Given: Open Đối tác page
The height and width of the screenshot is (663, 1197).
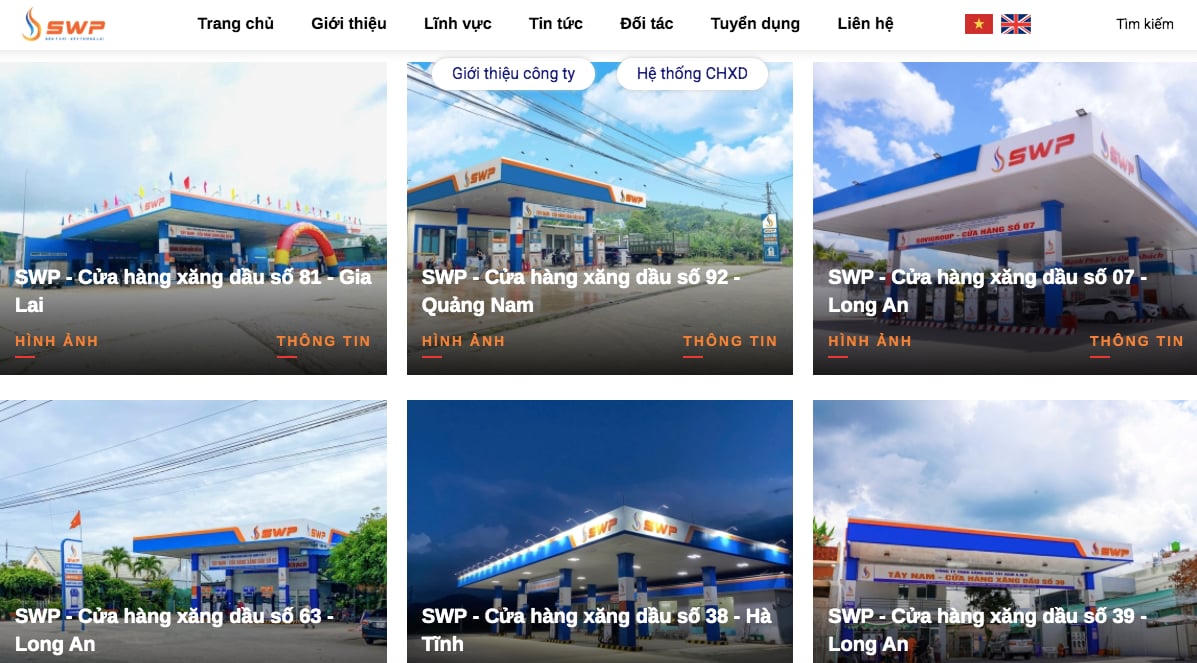Looking at the screenshot, I should coord(646,23).
